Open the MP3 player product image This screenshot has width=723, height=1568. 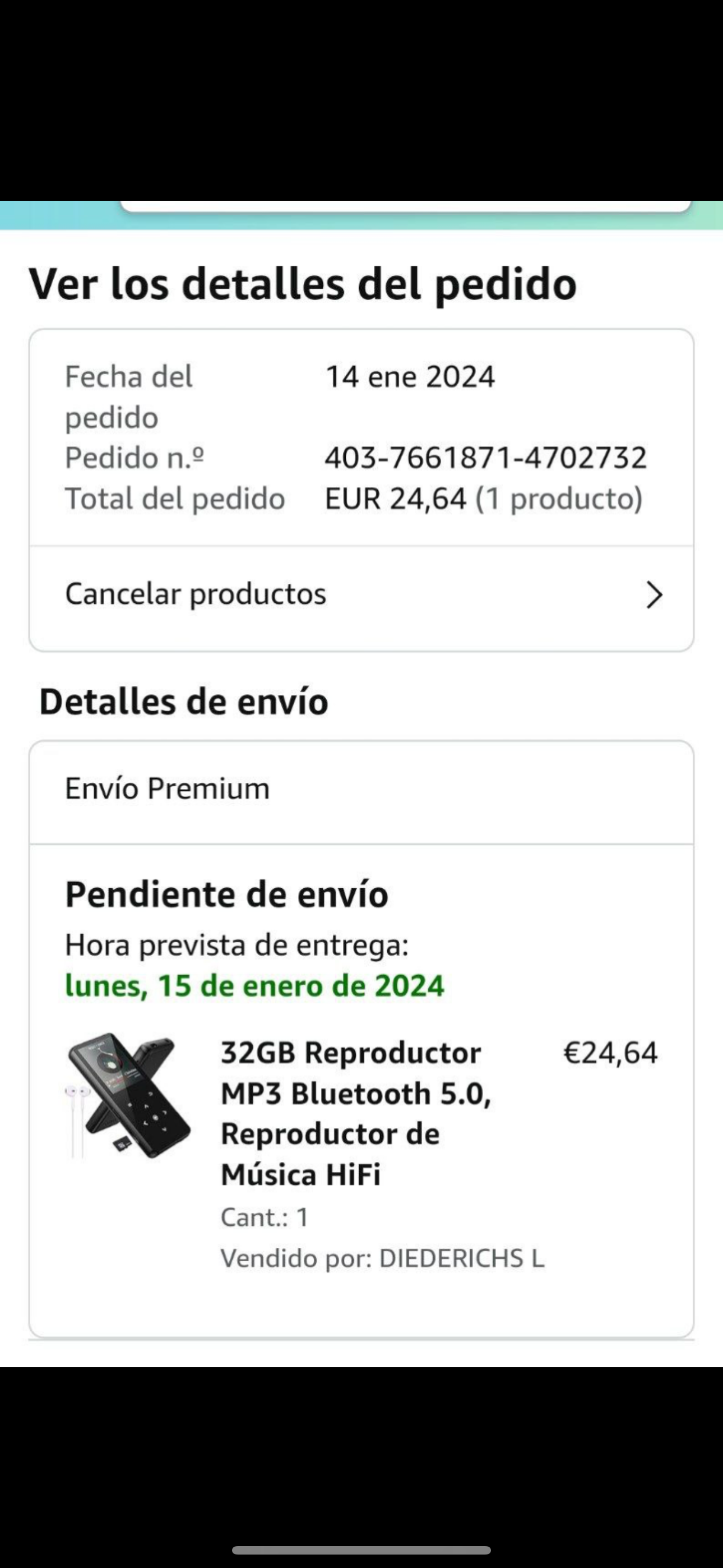128,1095
